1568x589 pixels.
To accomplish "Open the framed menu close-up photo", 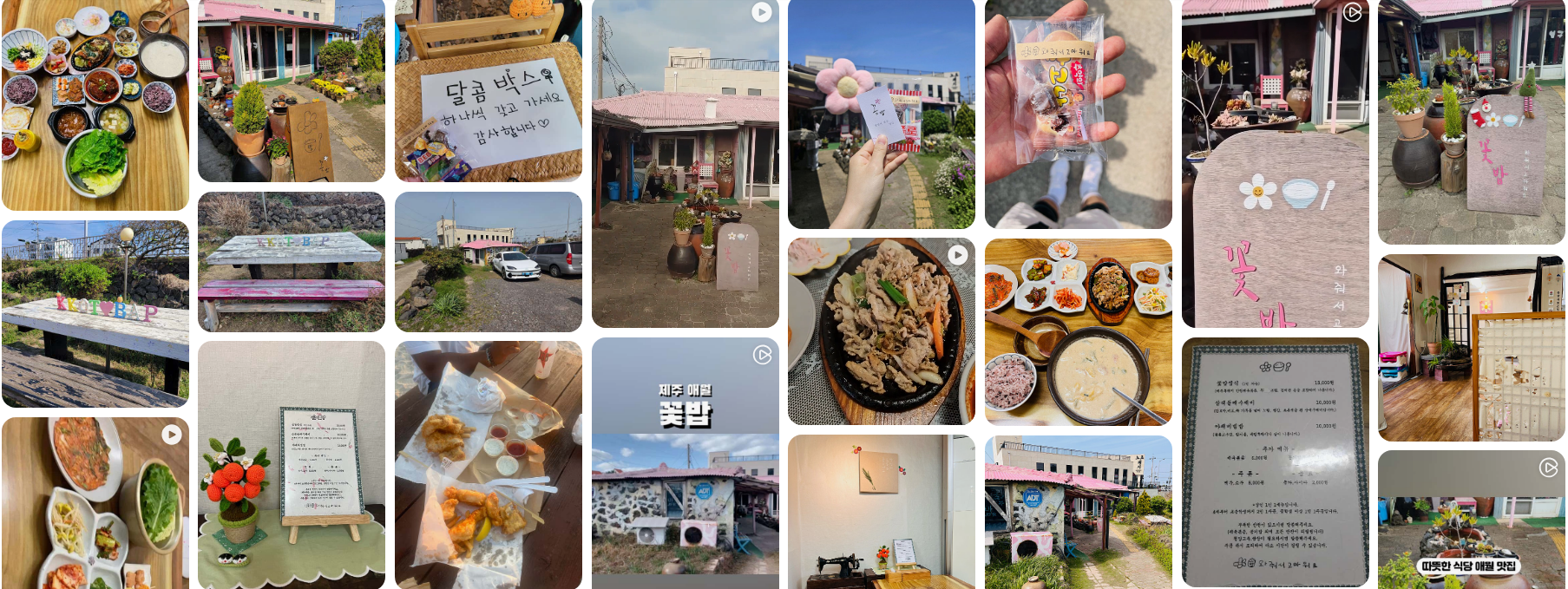I will [x=1275, y=462].
